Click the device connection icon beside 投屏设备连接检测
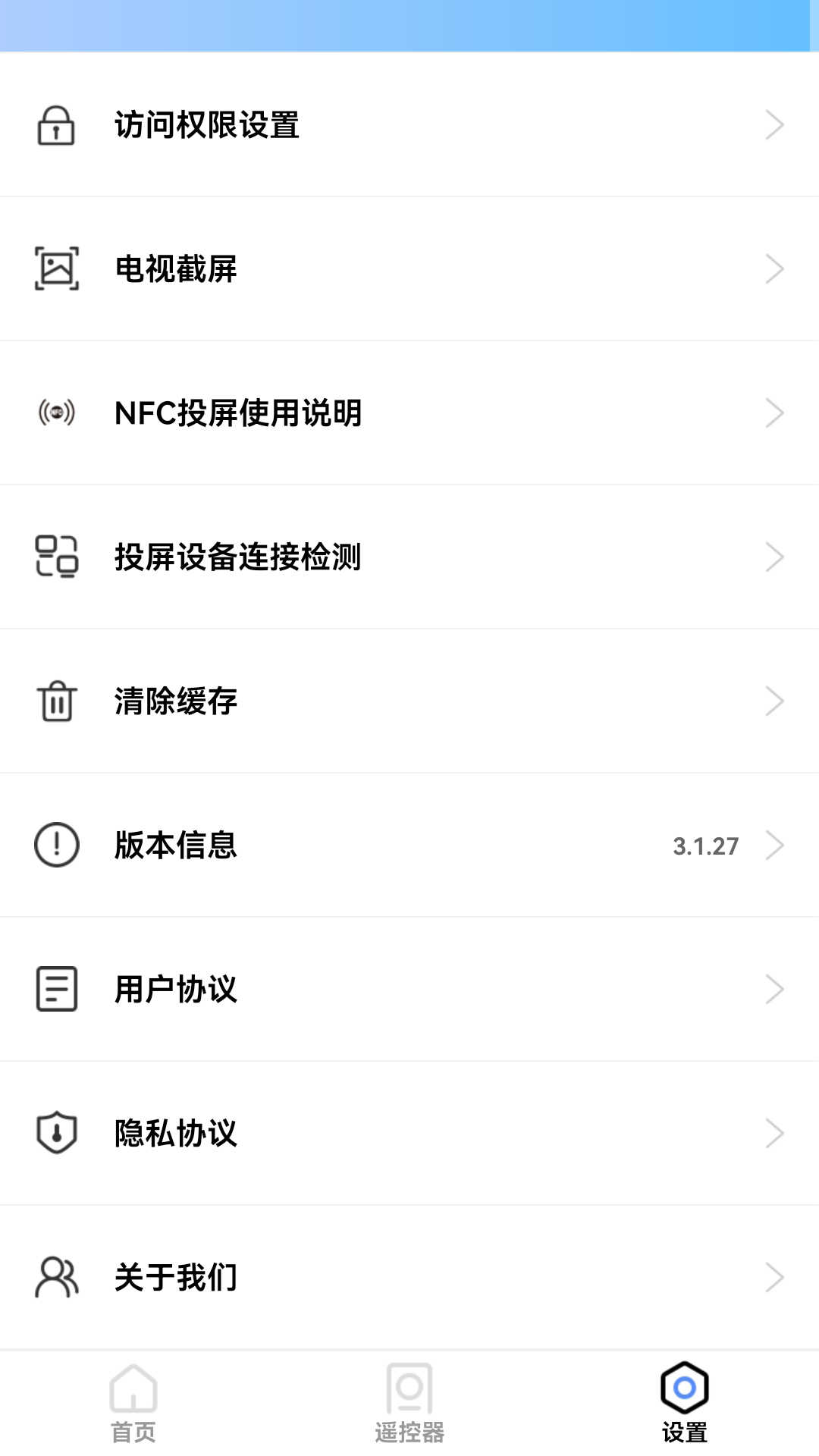This screenshot has height=1456, width=819. tap(55, 557)
